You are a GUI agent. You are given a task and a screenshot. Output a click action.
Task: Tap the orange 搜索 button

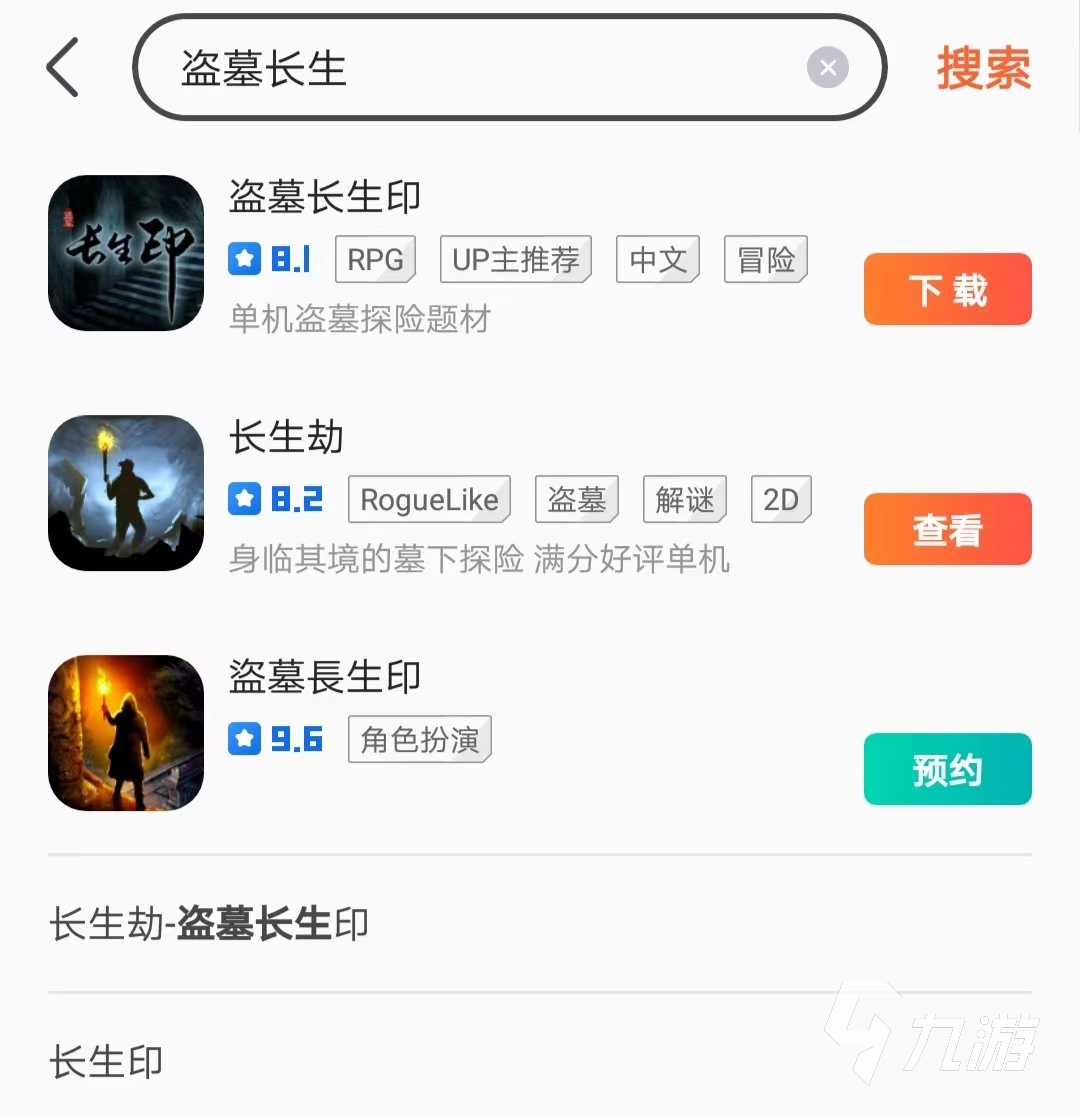pyautogui.click(x=983, y=68)
